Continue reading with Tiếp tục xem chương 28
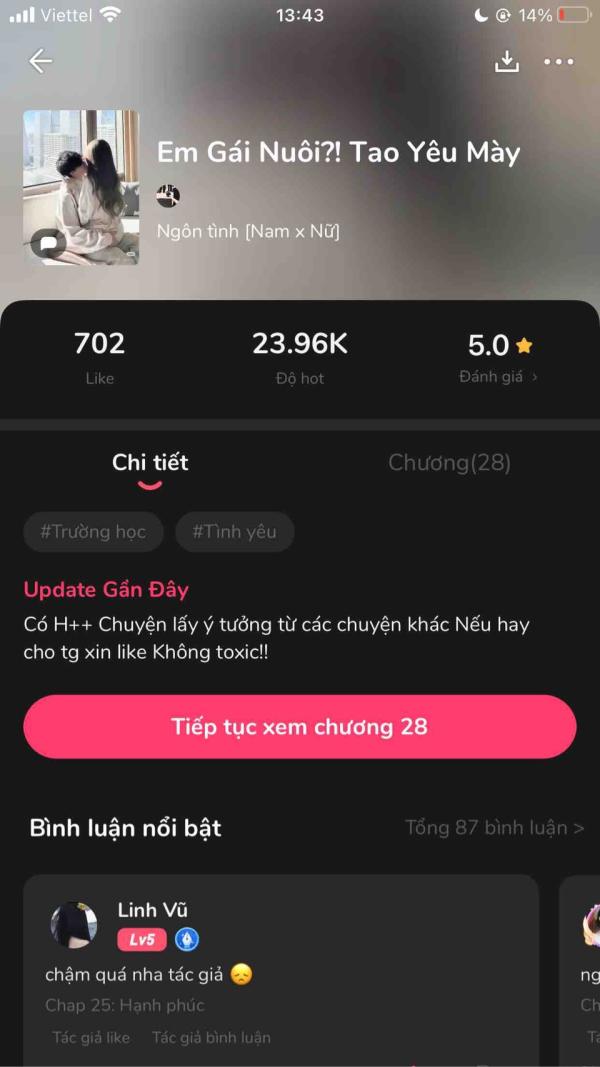600x1067 pixels. click(x=299, y=726)
